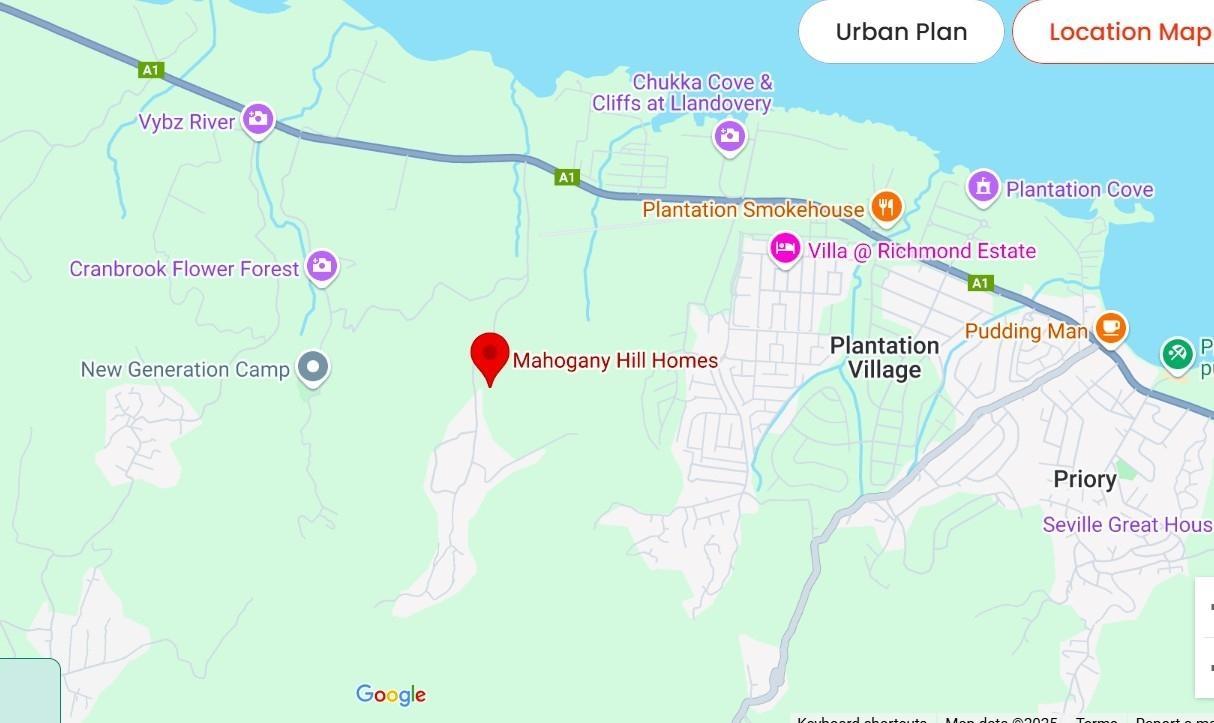Tap the Plantation Smokehouse restaurant marker
The height and width of the screenshot is (723, 1214).
[x=885, y=207]
